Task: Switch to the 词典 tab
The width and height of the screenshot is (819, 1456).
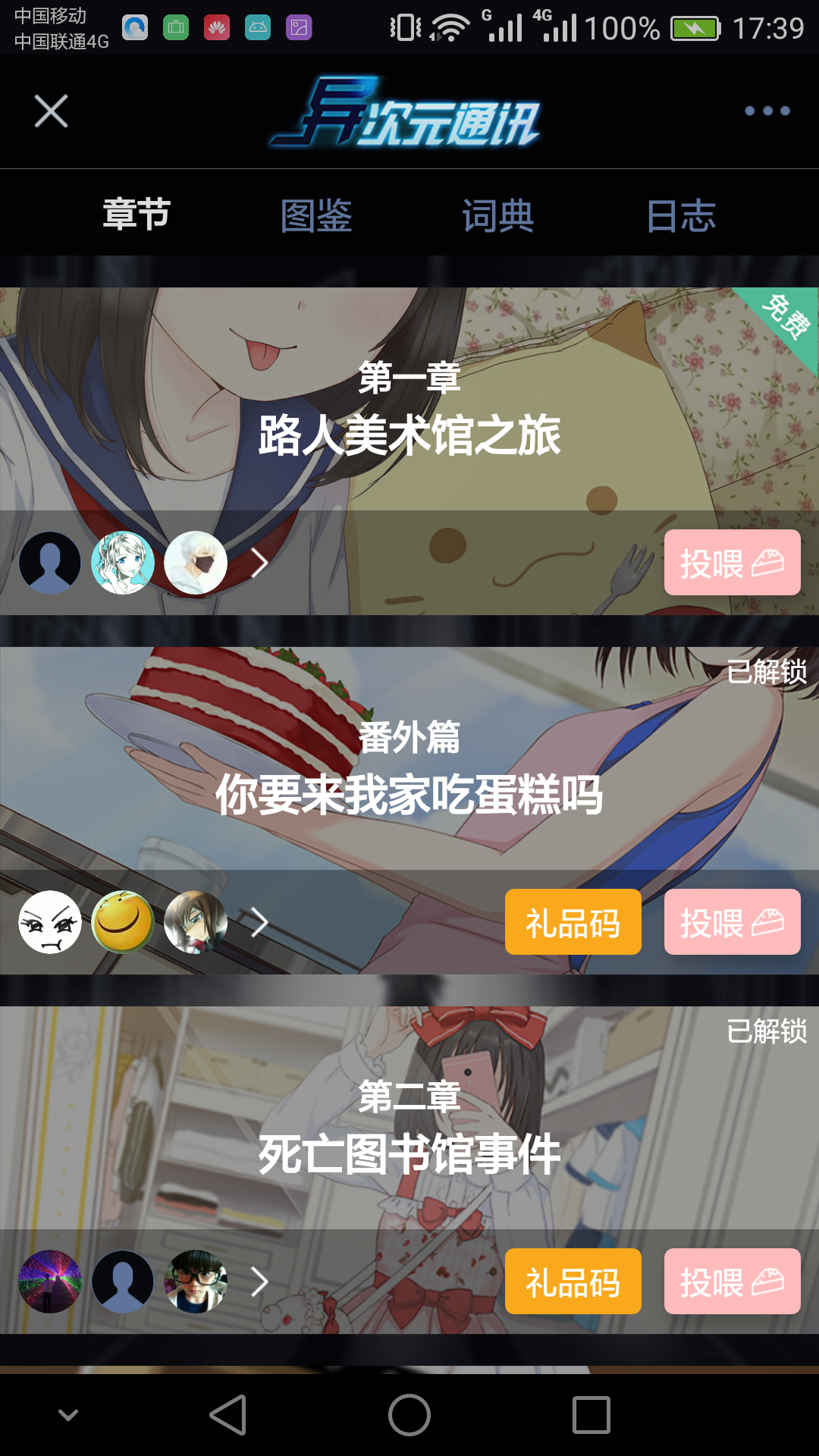Action: [x=498, y=216]
